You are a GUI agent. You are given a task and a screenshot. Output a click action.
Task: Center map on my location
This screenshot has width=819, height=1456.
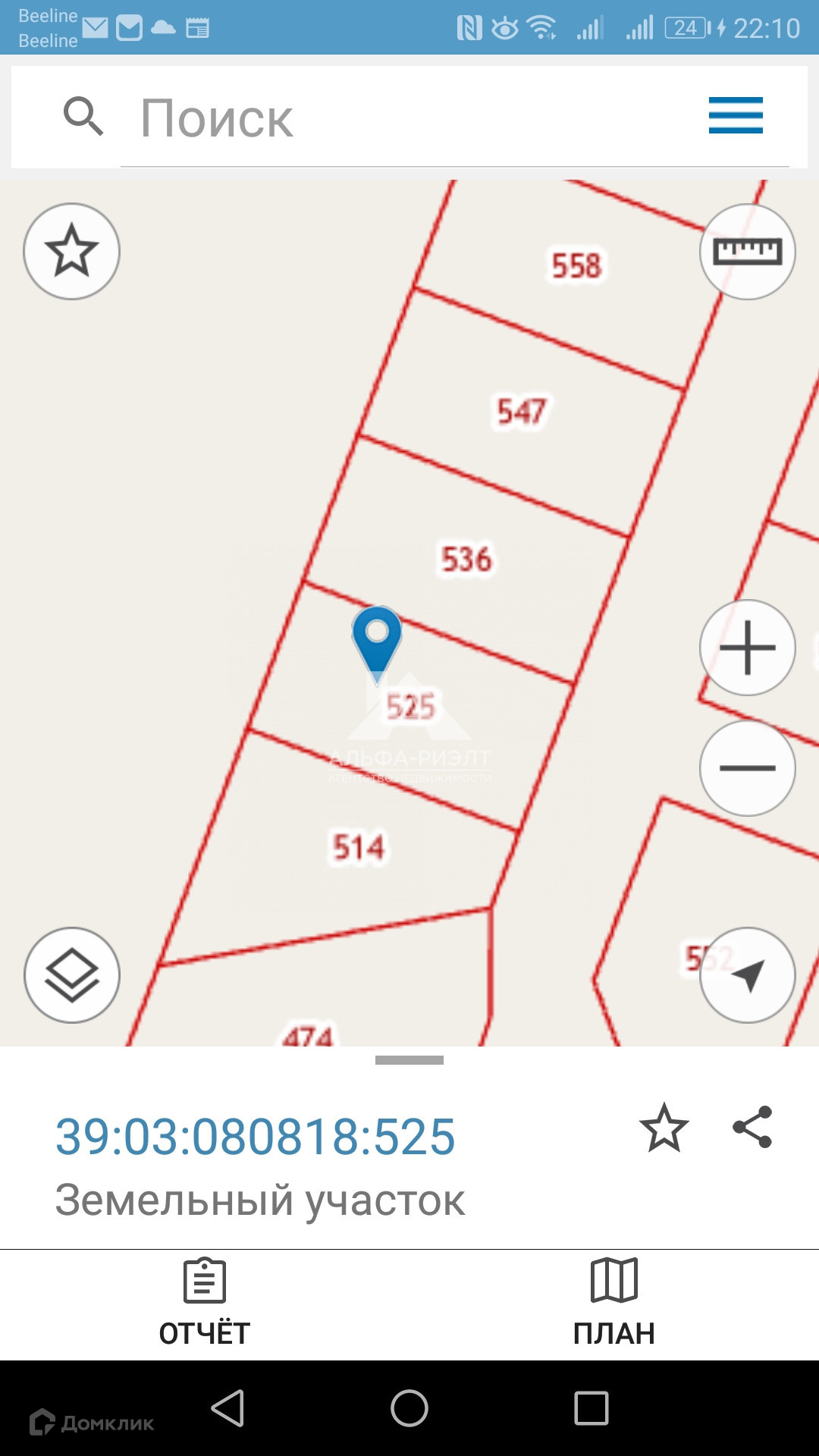pyautogui.click(x=747, y=975)
